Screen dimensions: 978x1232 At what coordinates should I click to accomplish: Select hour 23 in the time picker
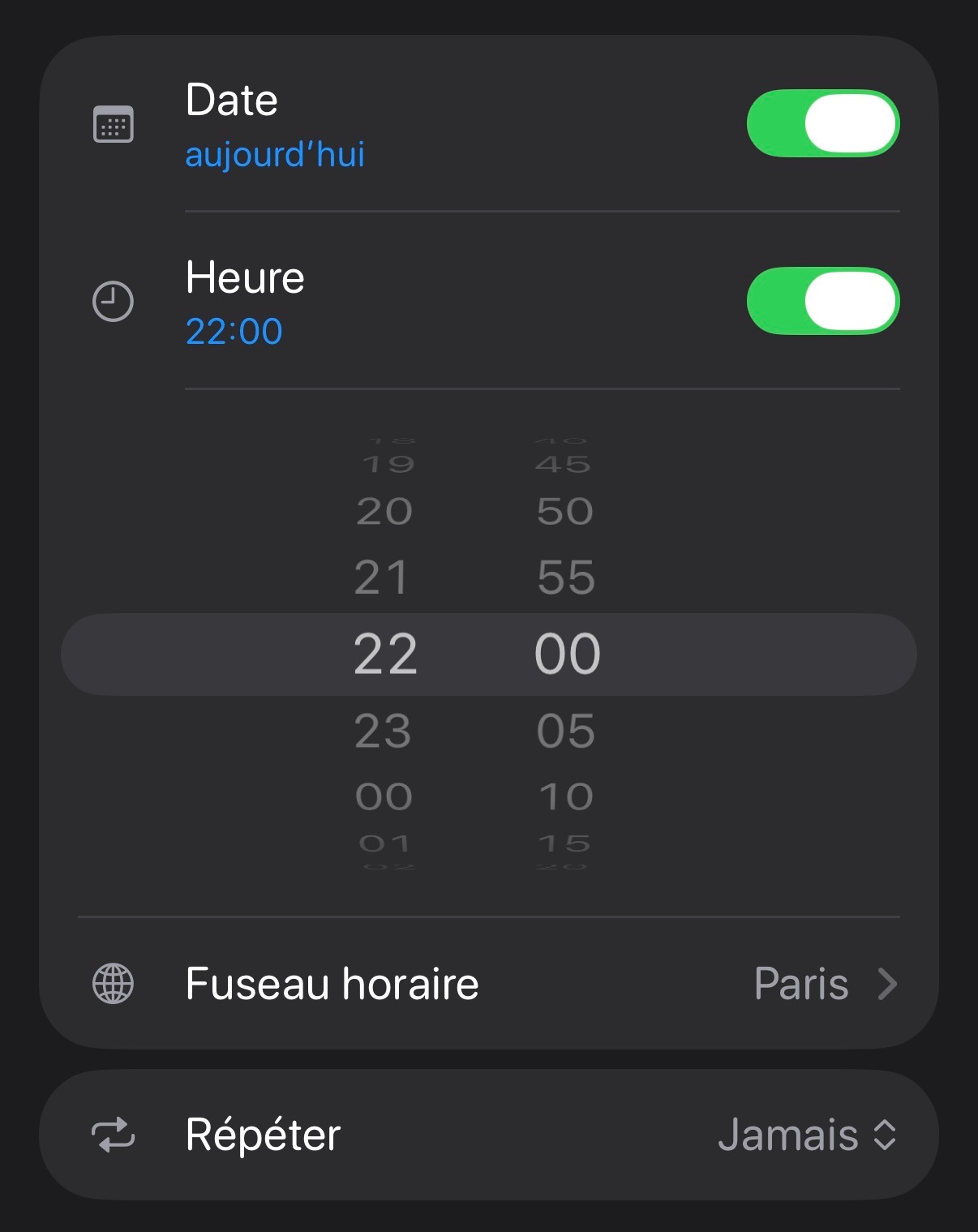pyautogui.click(x=383, y=731)
